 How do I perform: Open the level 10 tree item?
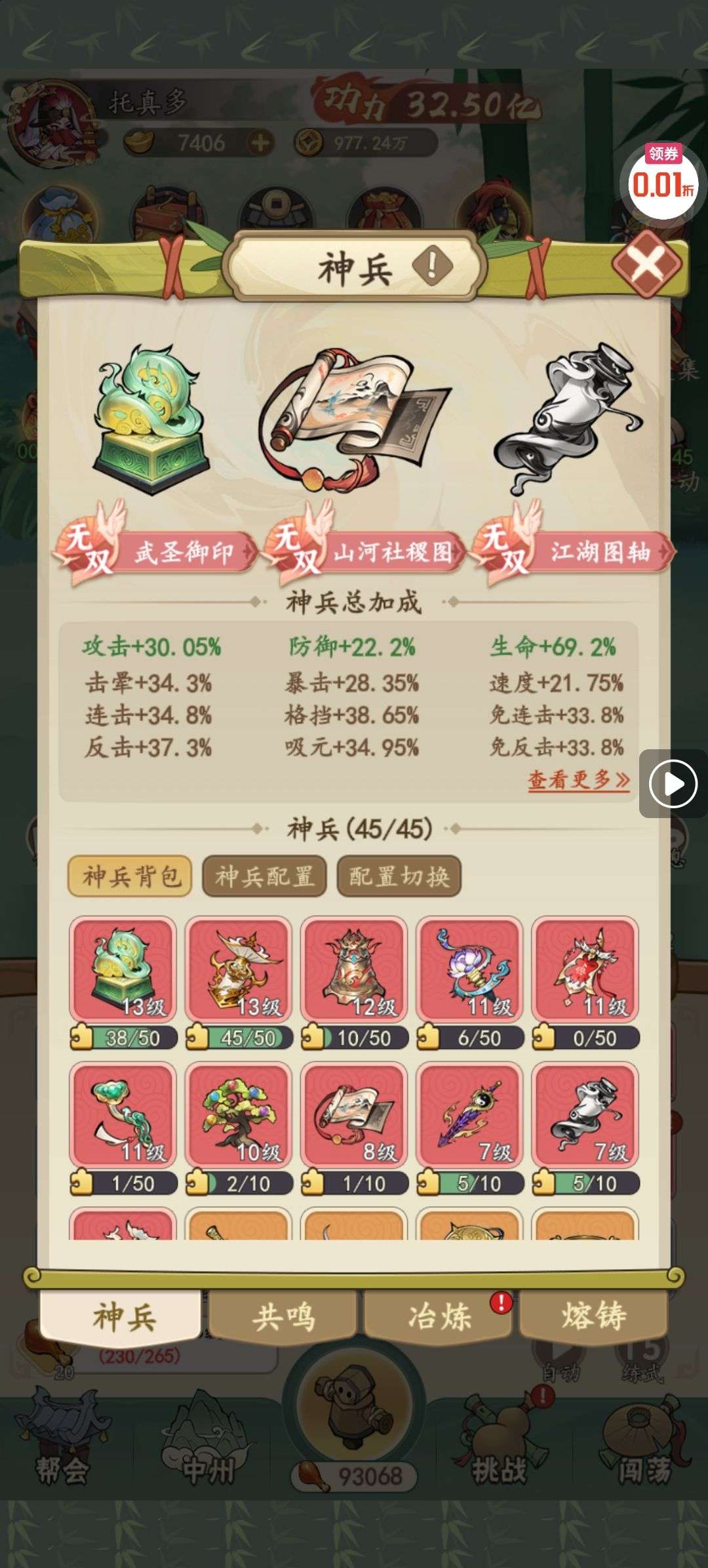[239, 1114]
